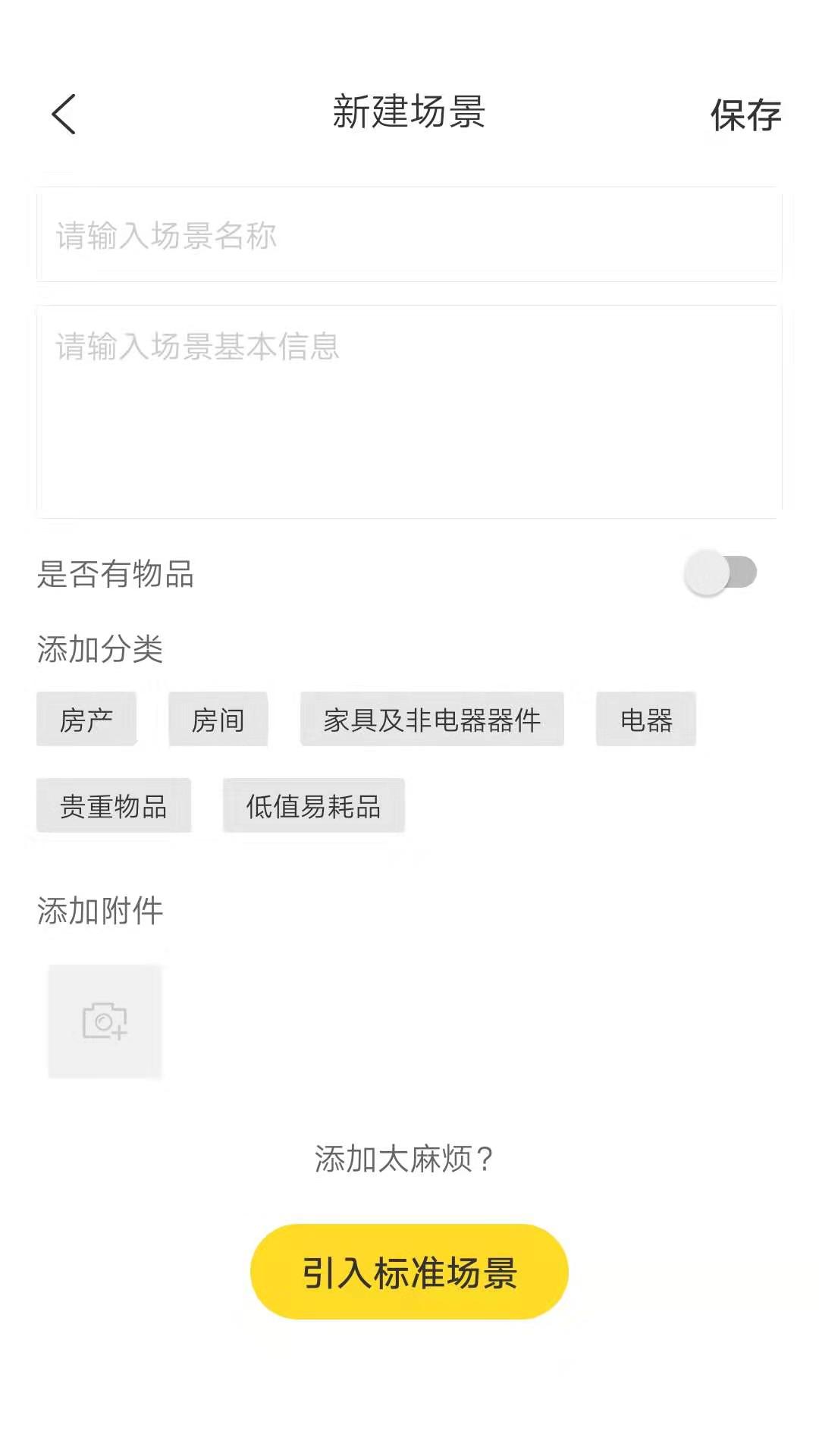Choose the 家具及非电器器件 chip
819x1456 pixels.
[431, 719]
